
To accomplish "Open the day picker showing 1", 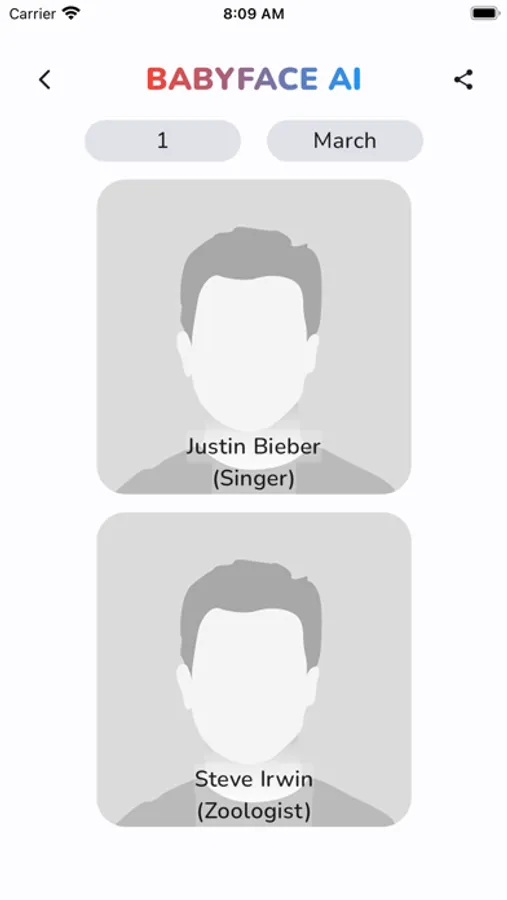I will [162, 141].
